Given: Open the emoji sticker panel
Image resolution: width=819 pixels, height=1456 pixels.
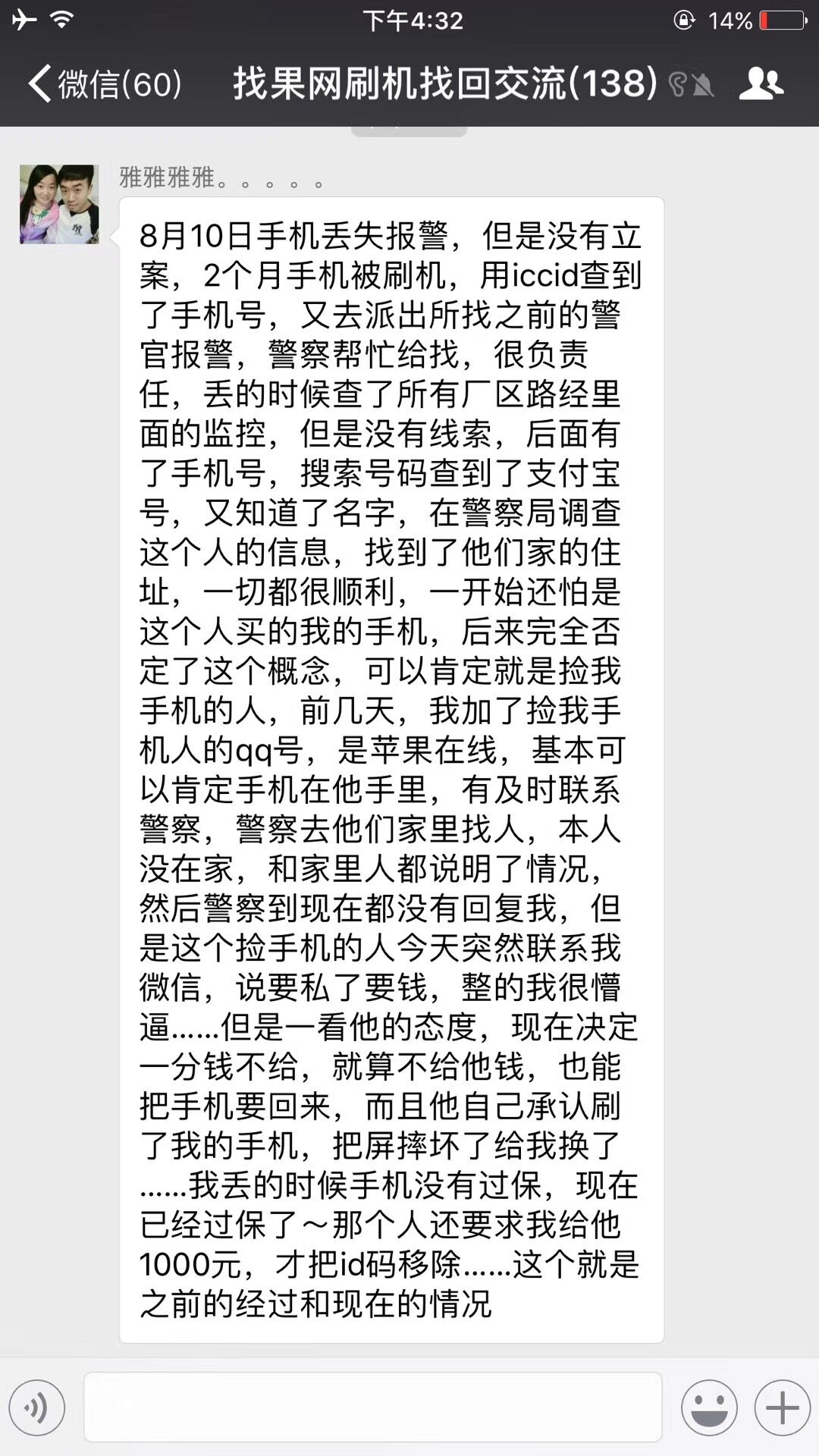Looking at the screenshot, I should tap(709, 1408).
